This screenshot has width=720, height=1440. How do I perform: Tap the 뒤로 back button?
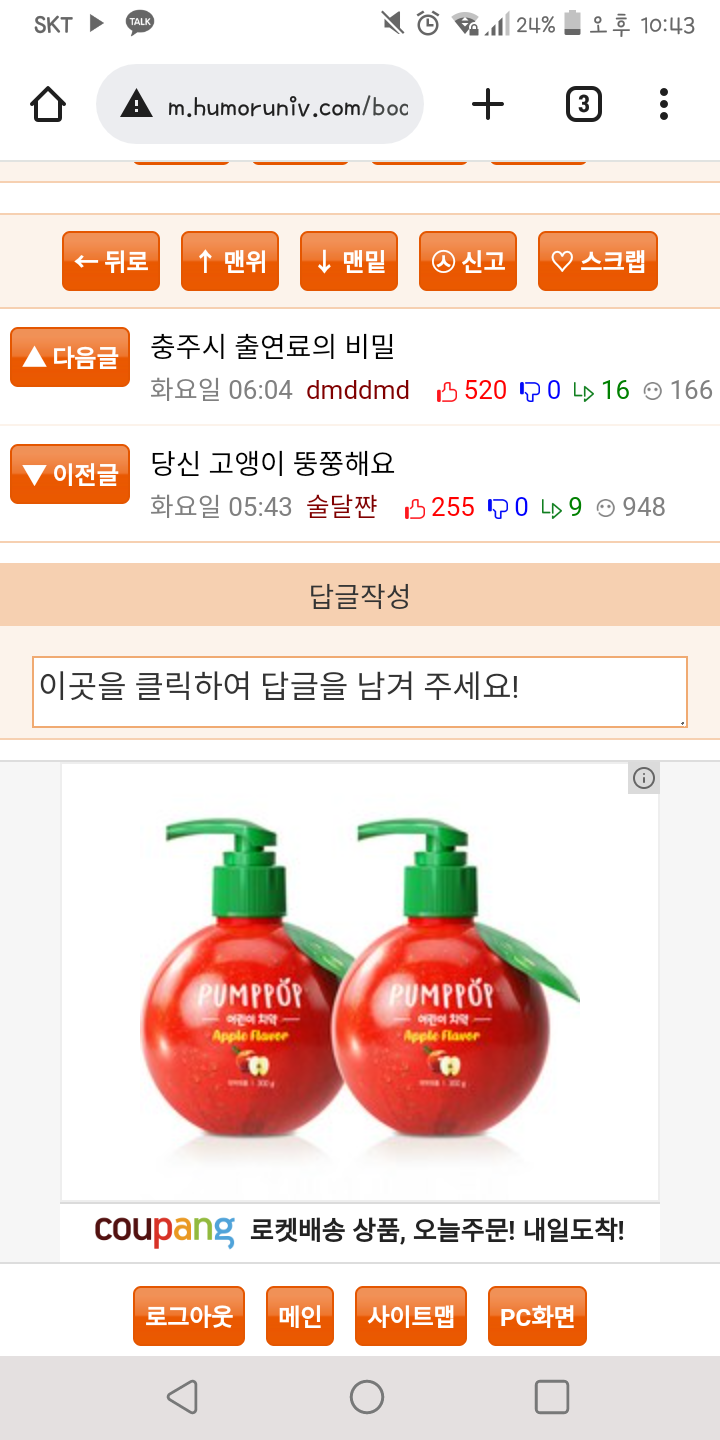point(111,261)
